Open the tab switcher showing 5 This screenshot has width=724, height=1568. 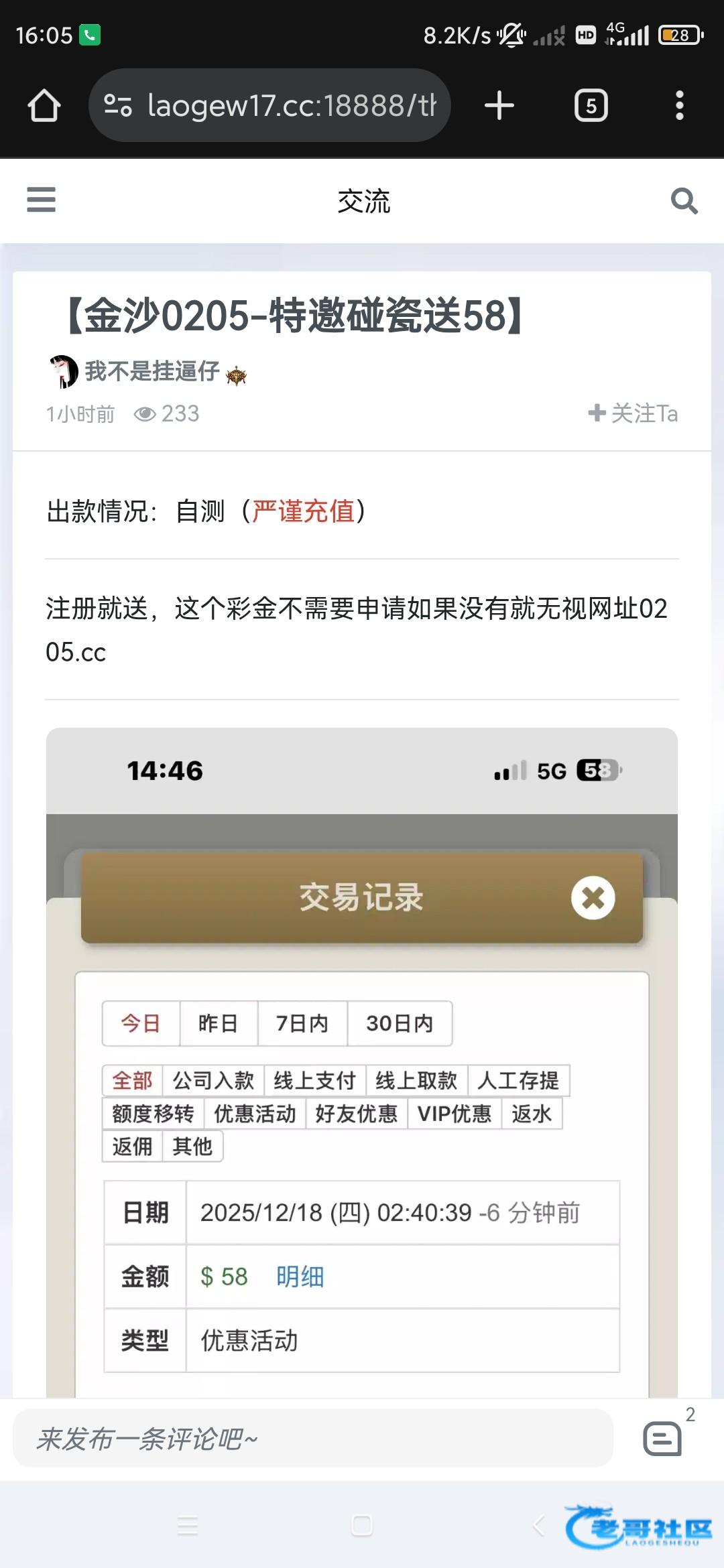[x=591, y=106]
